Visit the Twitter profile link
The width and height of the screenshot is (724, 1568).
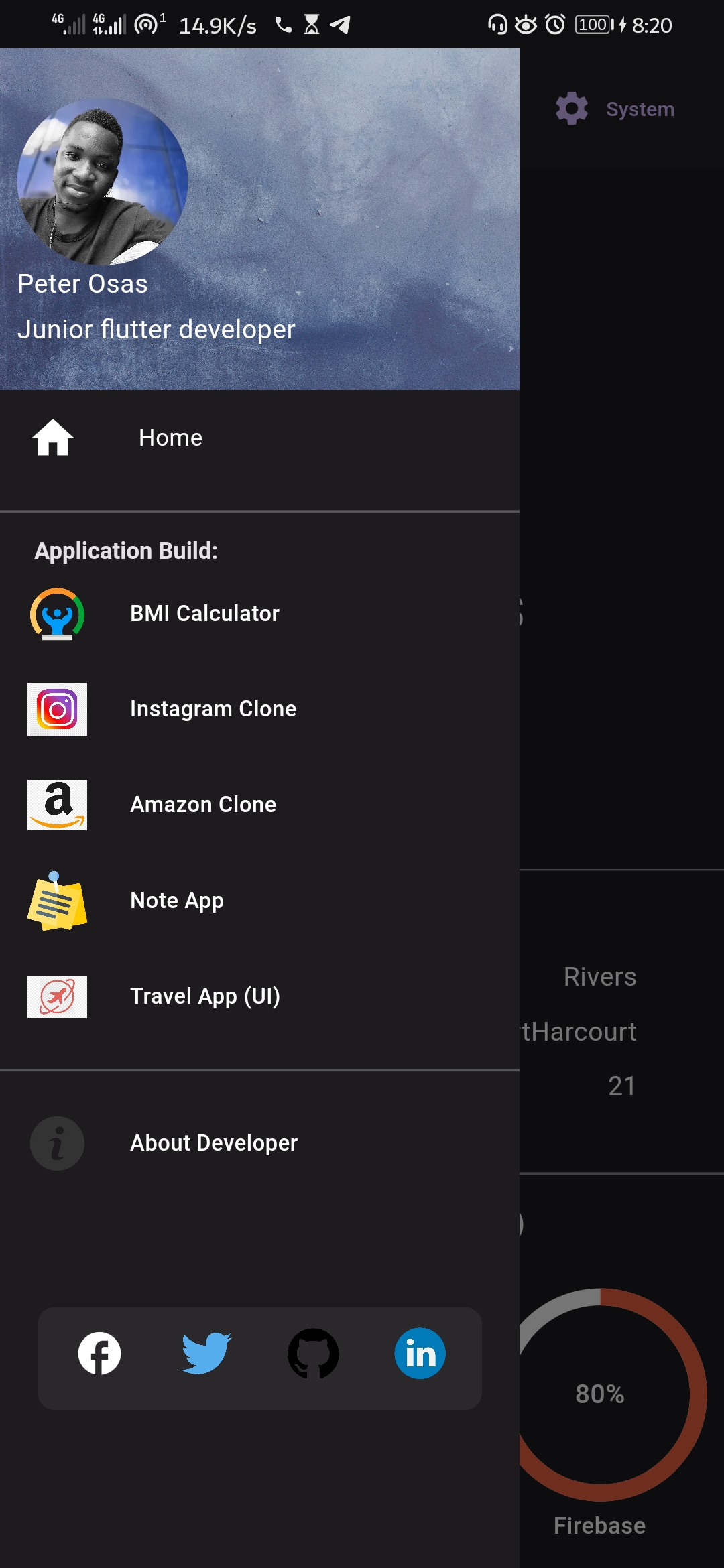[206, 1354]
